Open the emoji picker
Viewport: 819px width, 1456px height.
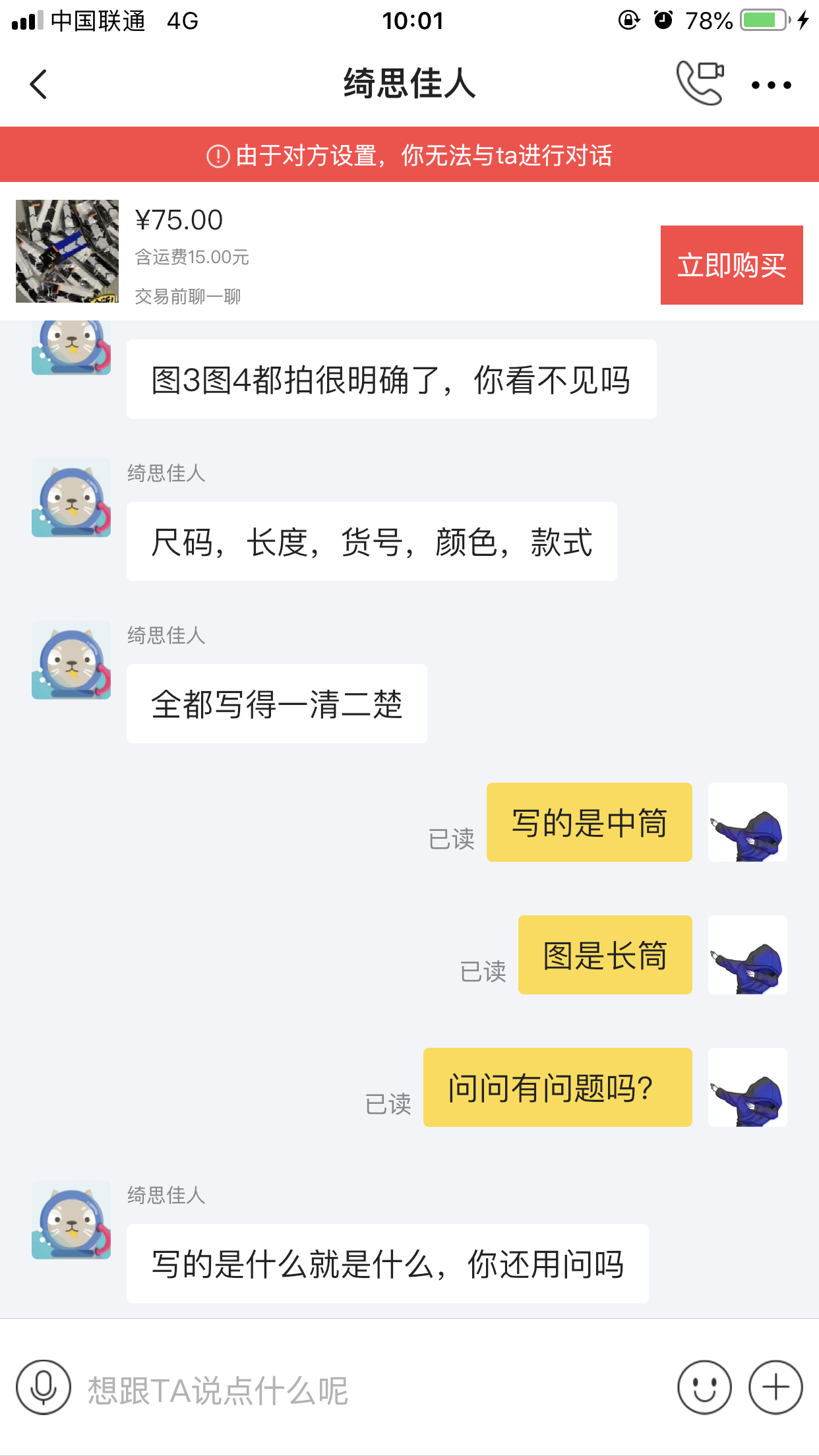pos(704,1387)
